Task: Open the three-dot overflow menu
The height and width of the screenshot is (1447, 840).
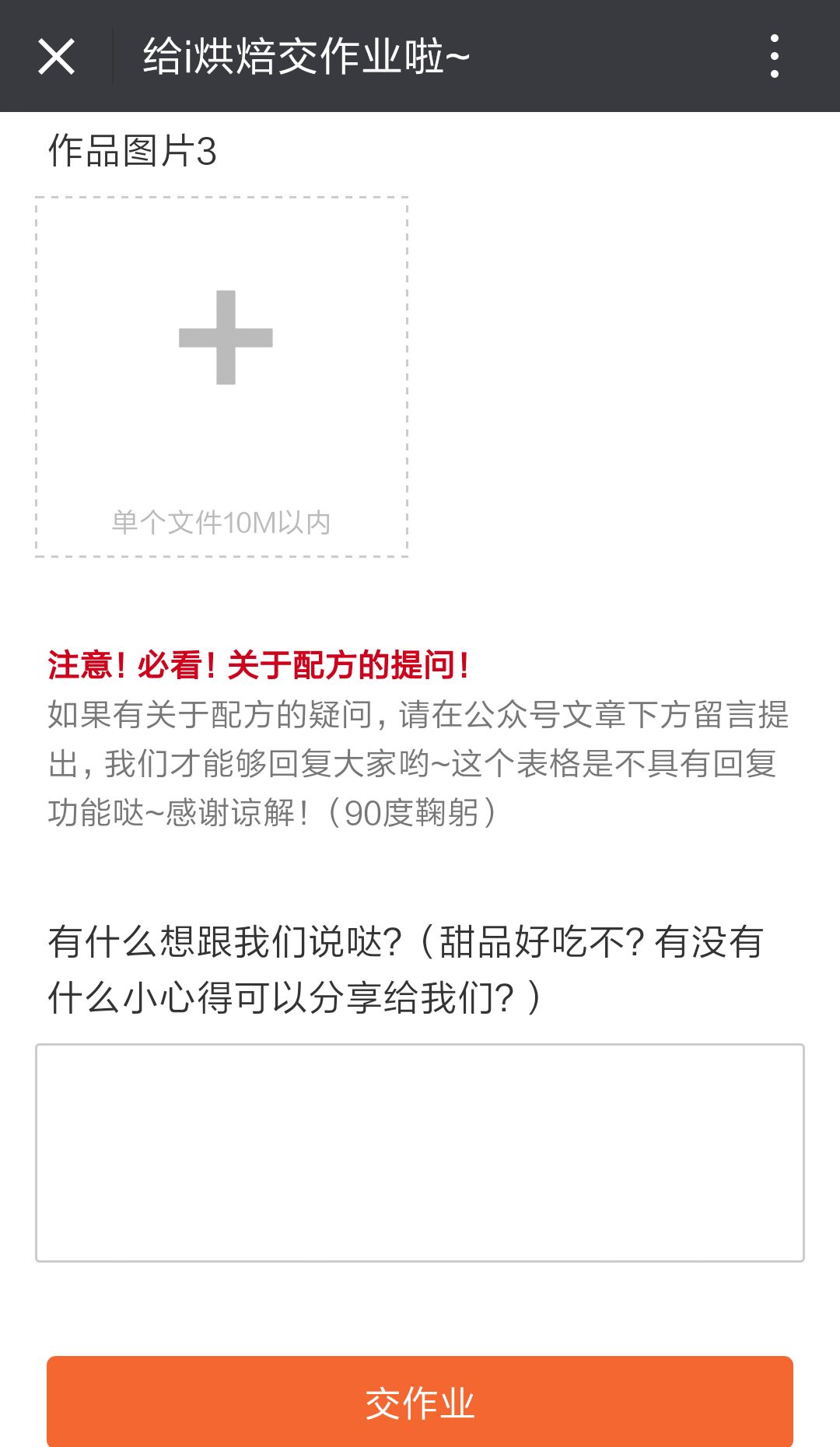Action: coord(774,56)
